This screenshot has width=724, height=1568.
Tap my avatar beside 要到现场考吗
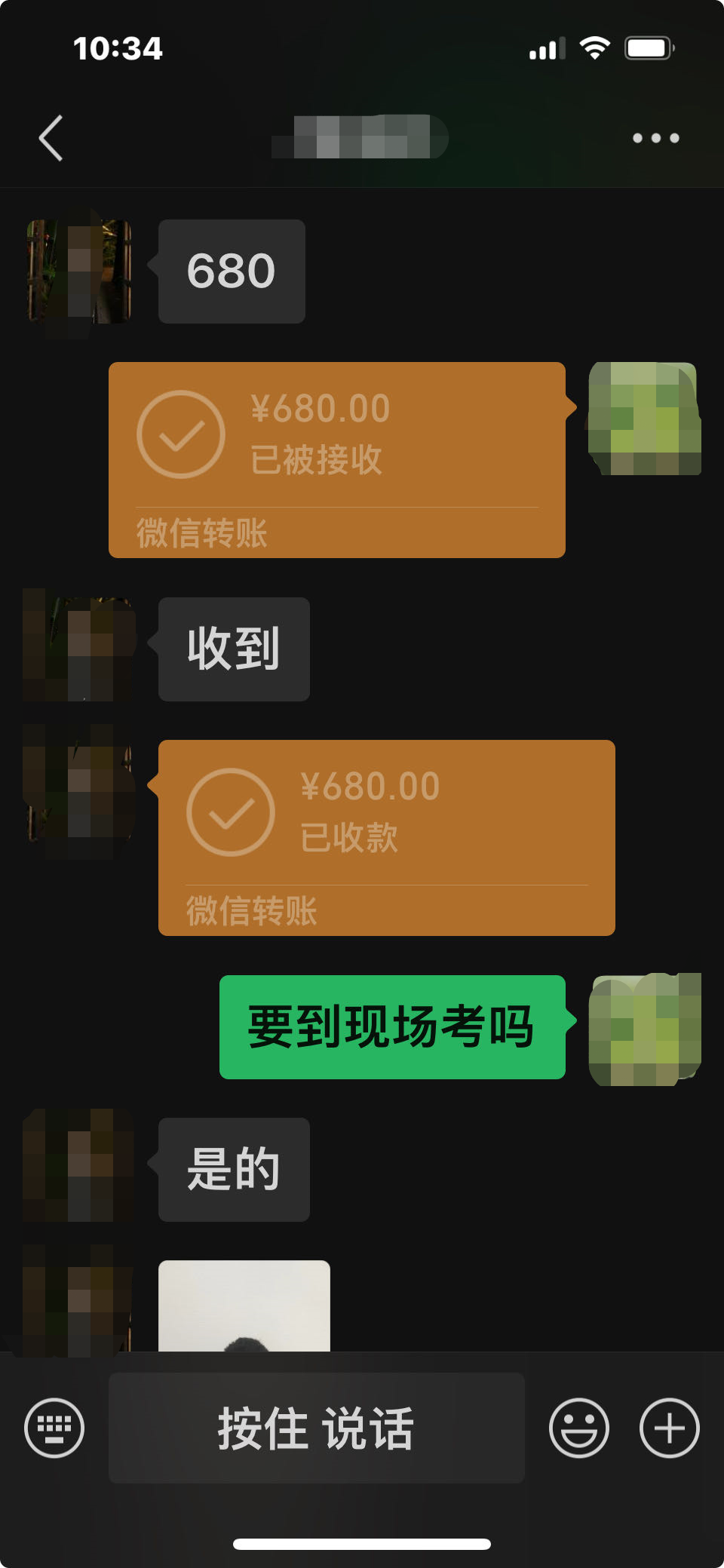[645, 1029]
